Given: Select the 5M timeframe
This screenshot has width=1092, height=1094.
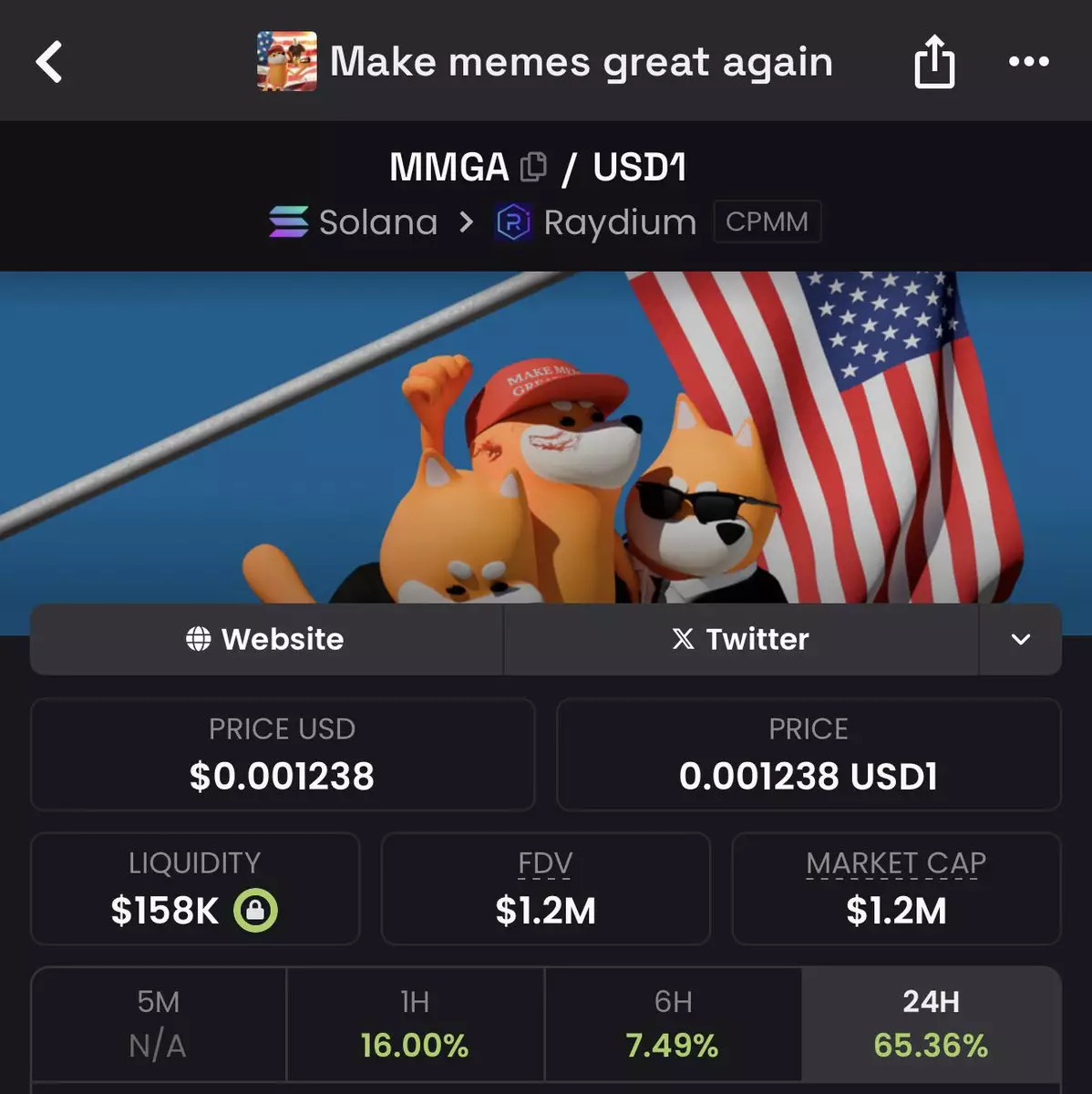Looking at the screenshot, I should click(x=159, y=1024).
